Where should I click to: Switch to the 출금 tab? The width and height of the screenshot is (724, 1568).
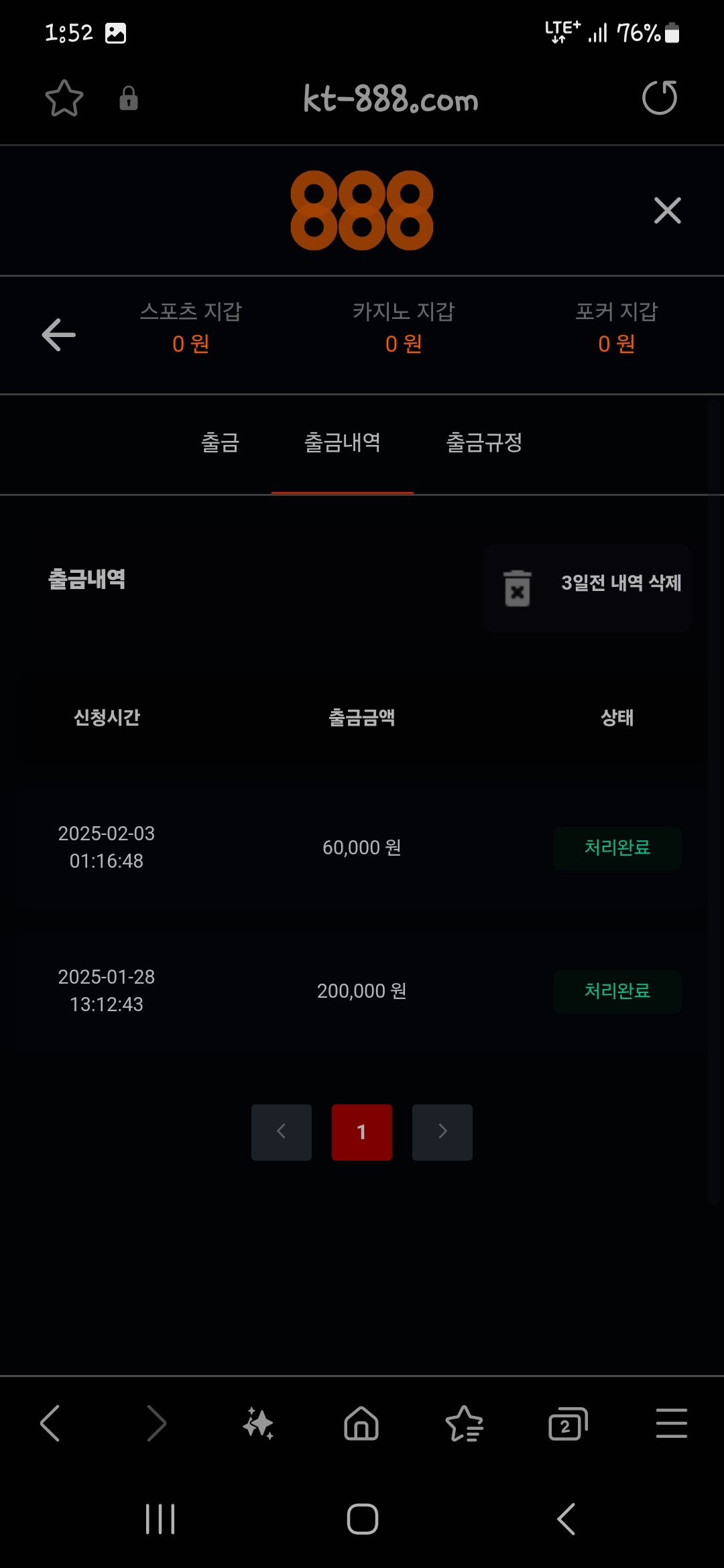[220, 442]
